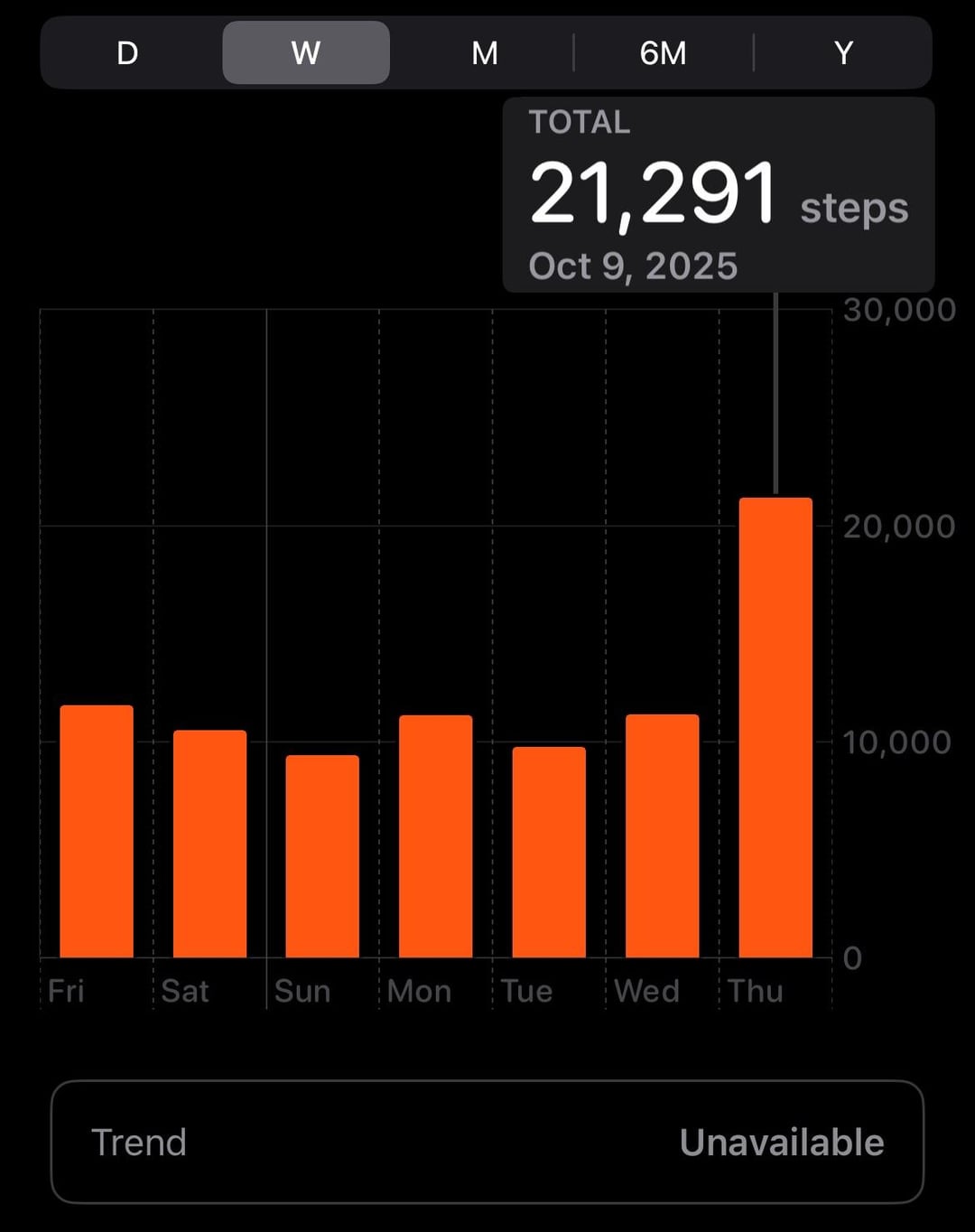Select the Fri steps bar
The image size is (975, 1232).
97,831
